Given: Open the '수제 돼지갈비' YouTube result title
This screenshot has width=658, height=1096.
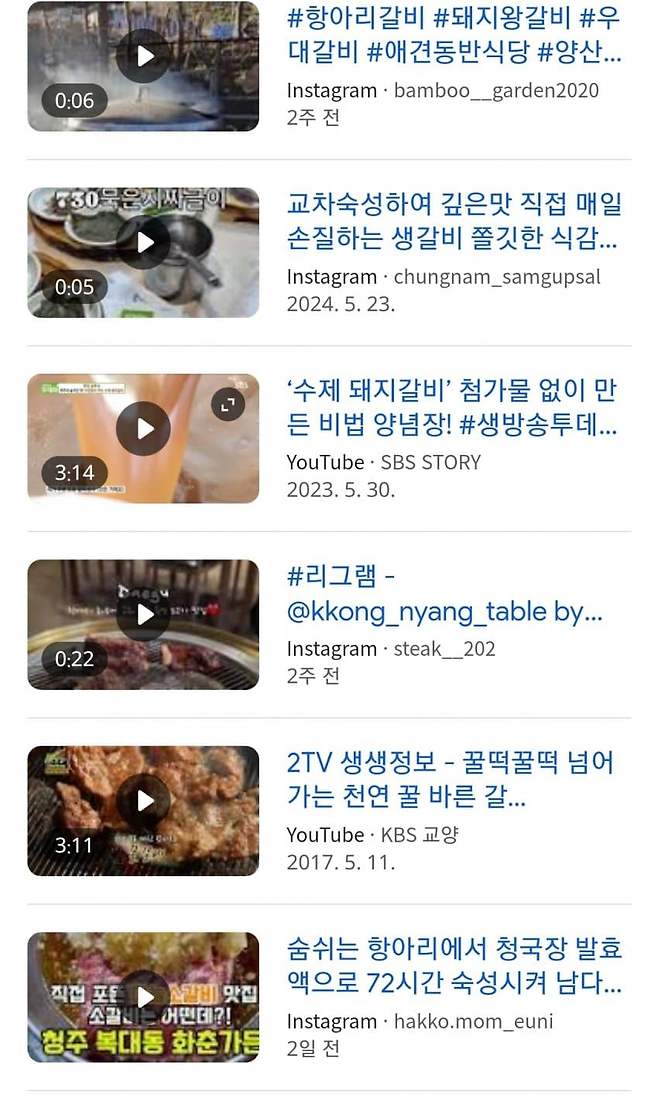Looking at the screenshot, I should (453, 407).
